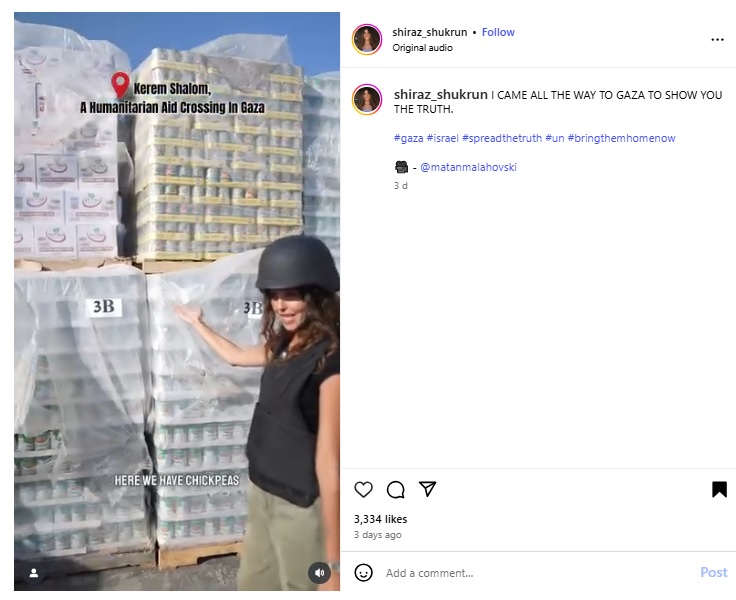Open the #gaza hashtag
This screenshot has width=736, height=600.
click(x=408, y=138)
